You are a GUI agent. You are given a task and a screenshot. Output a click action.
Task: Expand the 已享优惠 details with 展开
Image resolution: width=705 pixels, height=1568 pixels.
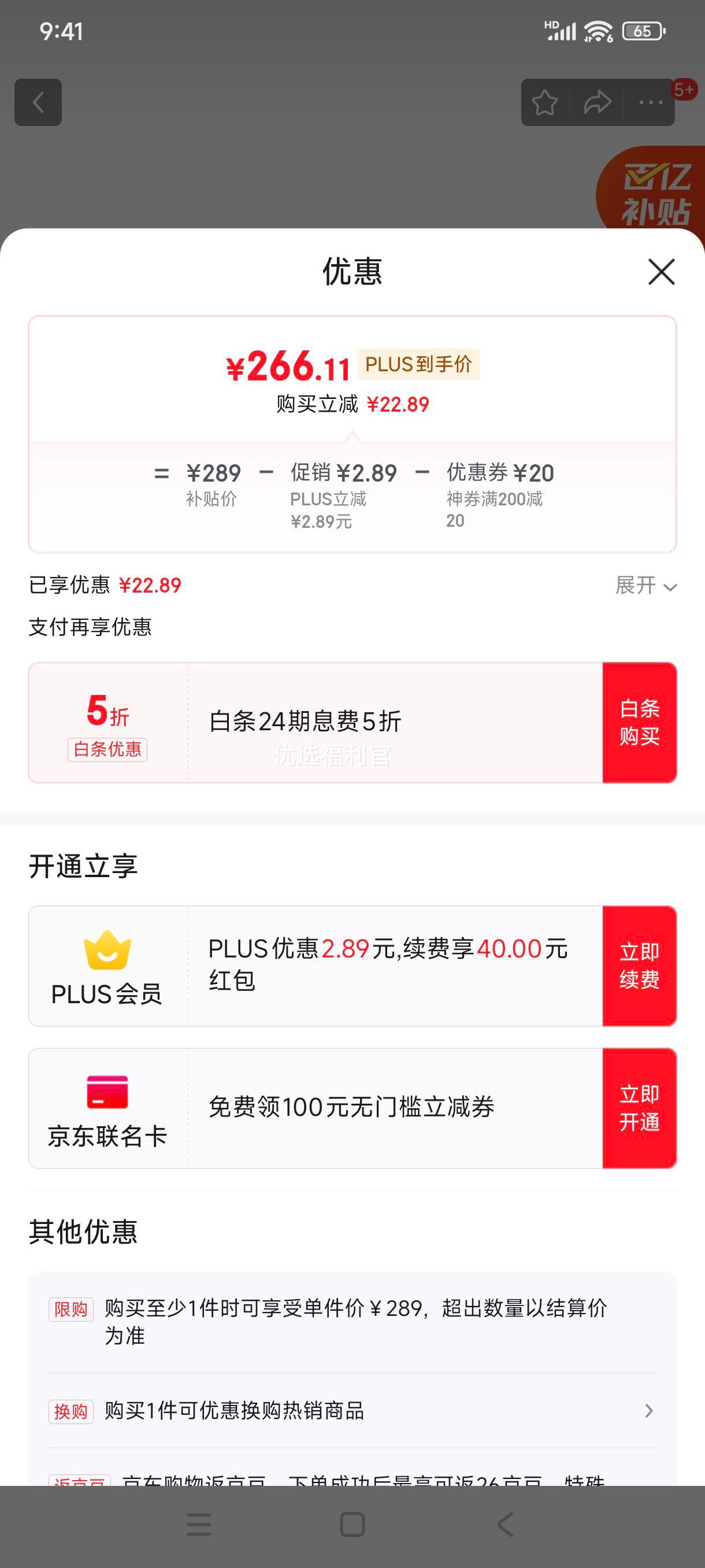coord(646,586)
